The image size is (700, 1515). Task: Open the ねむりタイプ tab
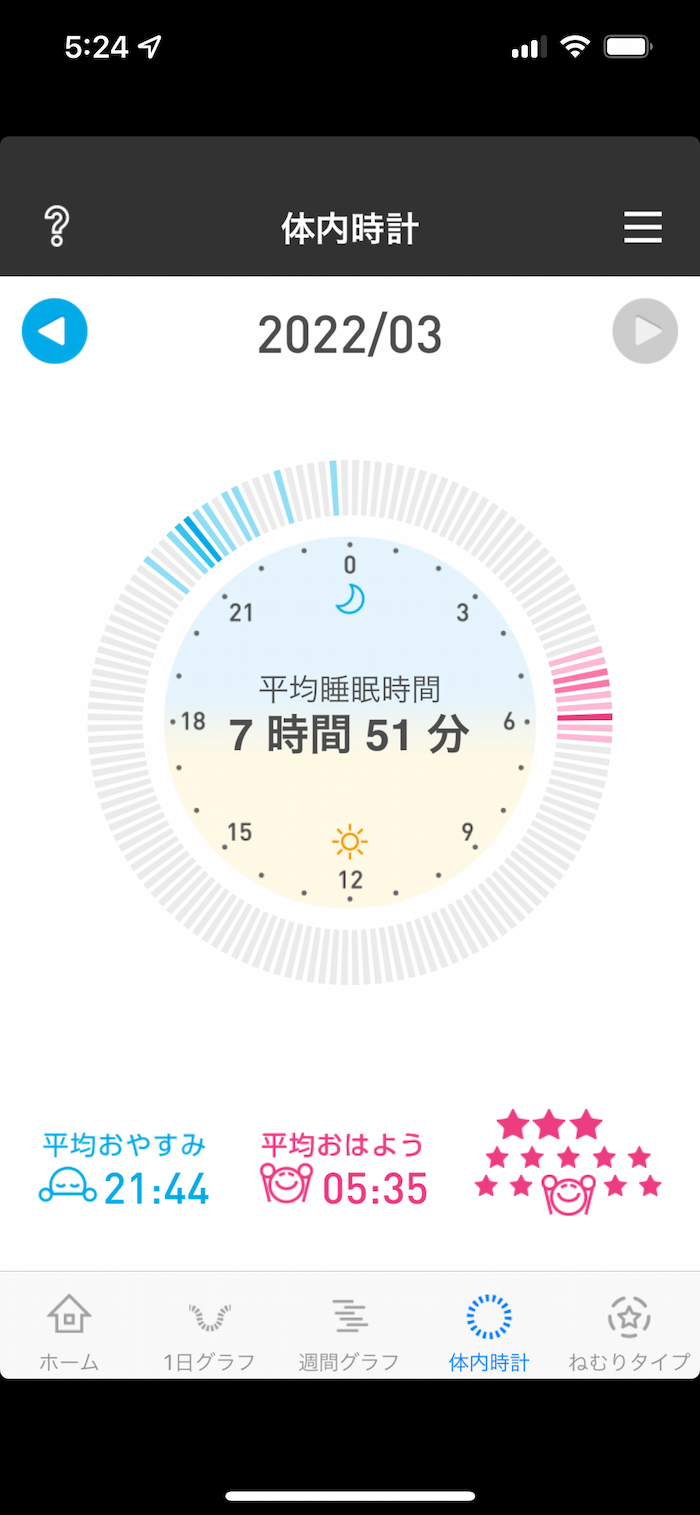coord(629,1332)
